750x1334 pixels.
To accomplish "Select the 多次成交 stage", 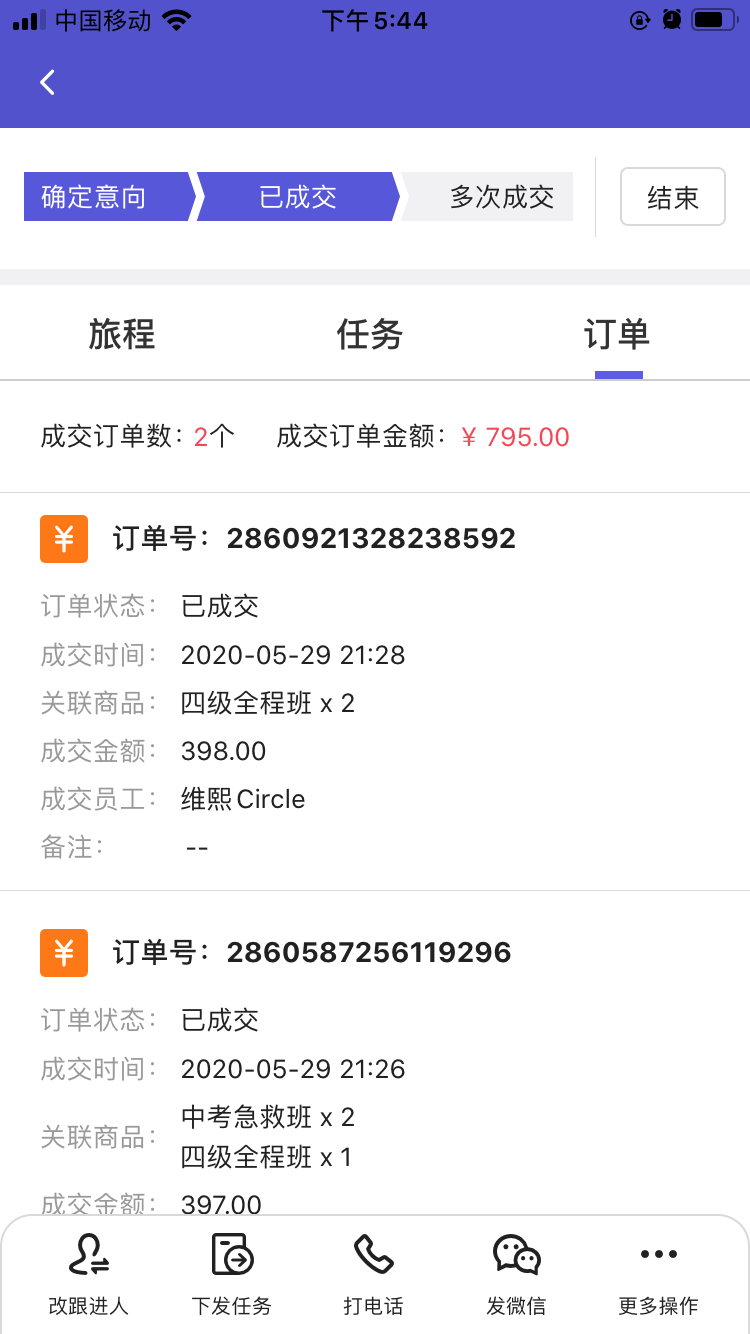I will coord(488,197).
